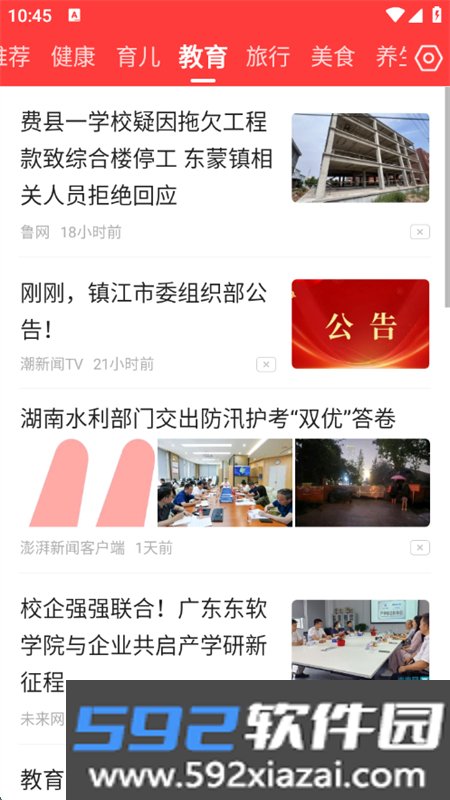The width and height of the screenshot is (450, 800).
Task: Dismiss the 潮新闻TV article
Action: tap(266, 364)
